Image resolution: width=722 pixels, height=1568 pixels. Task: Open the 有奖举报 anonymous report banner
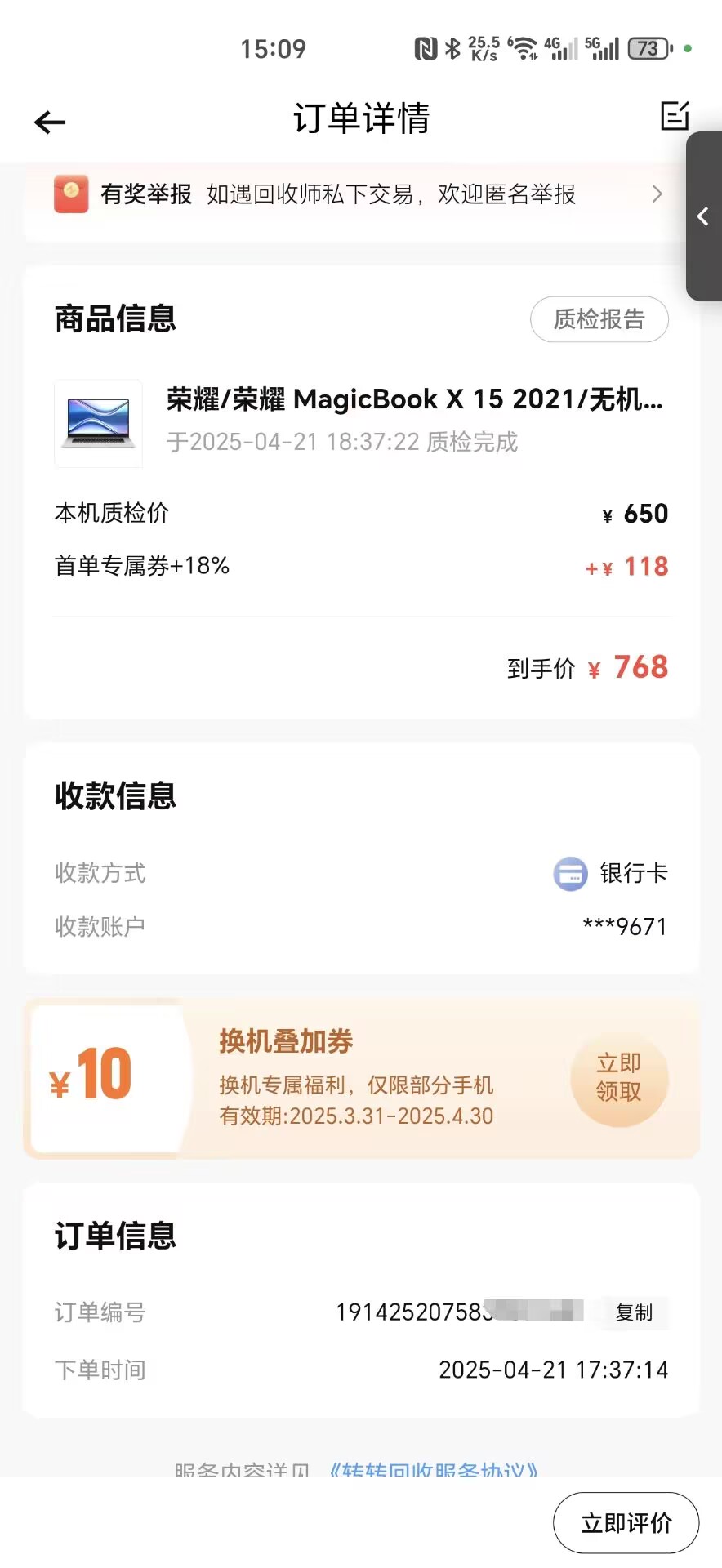coord(359,194)
